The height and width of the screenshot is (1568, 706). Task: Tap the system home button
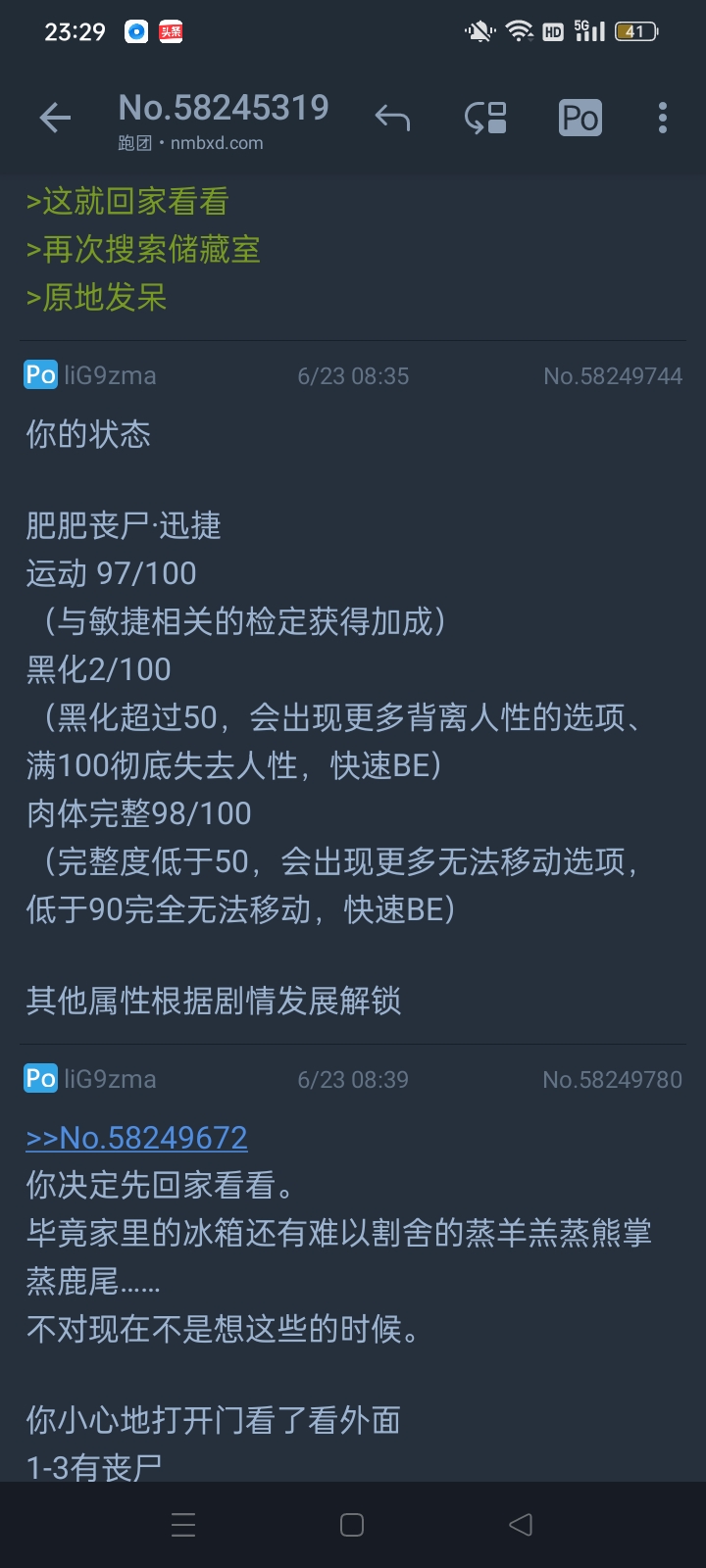[x=352, y=1525]
